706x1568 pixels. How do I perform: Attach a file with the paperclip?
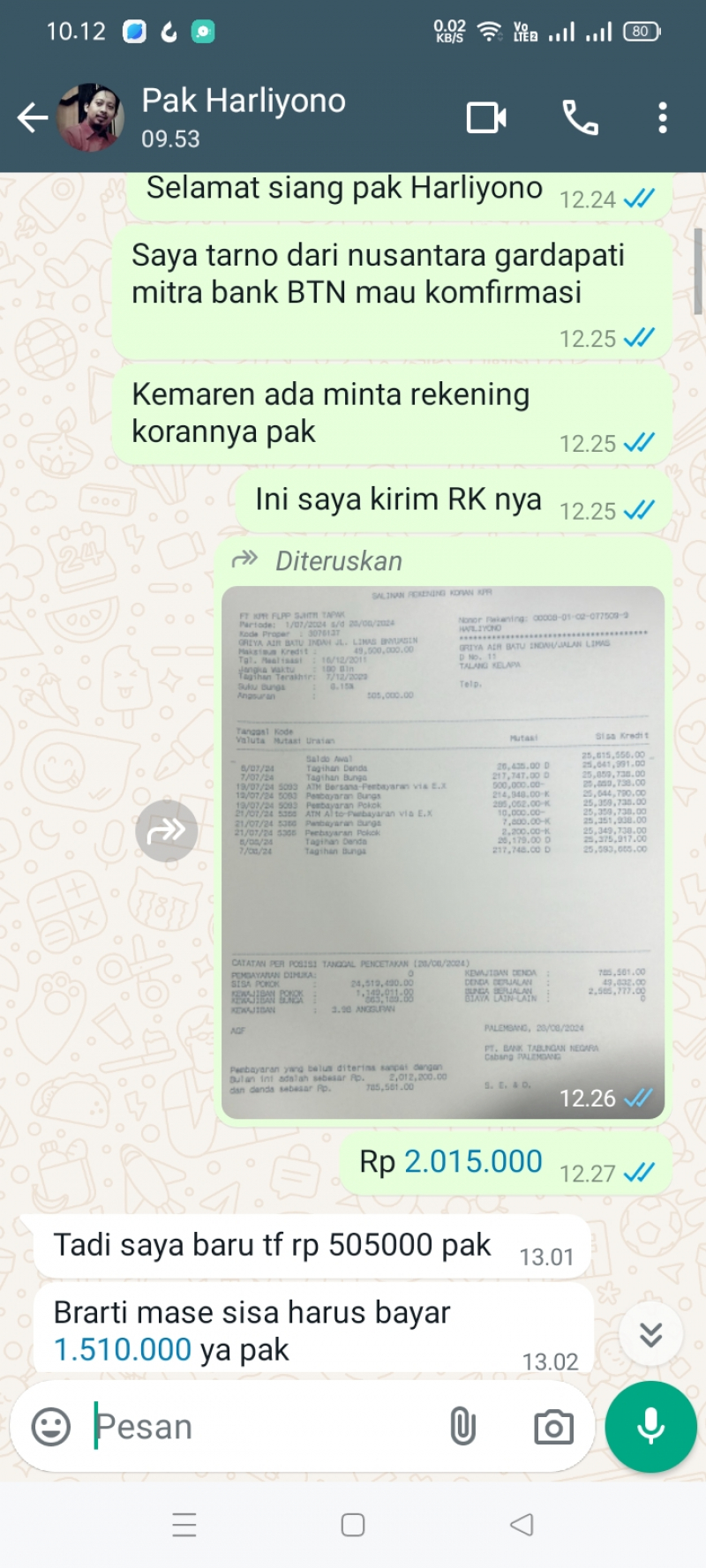462,1427
